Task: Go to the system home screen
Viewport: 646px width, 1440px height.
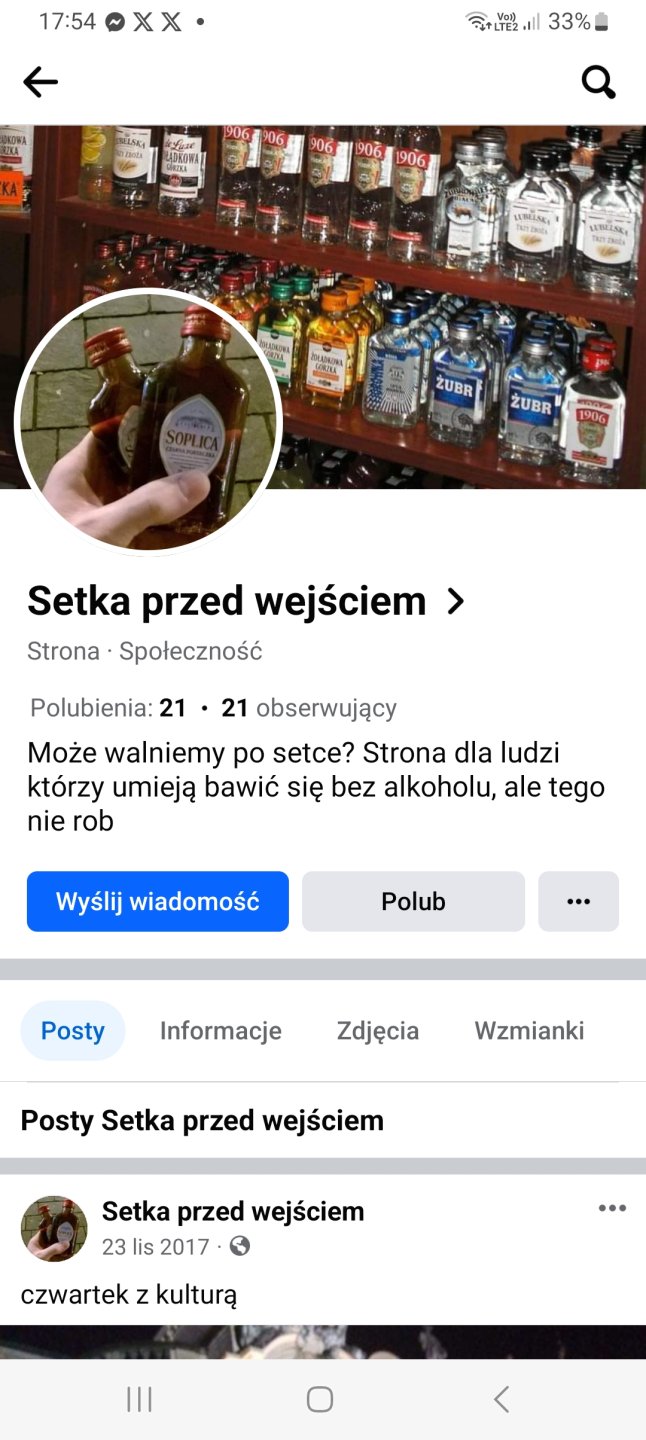Action: coord(320,1399)
